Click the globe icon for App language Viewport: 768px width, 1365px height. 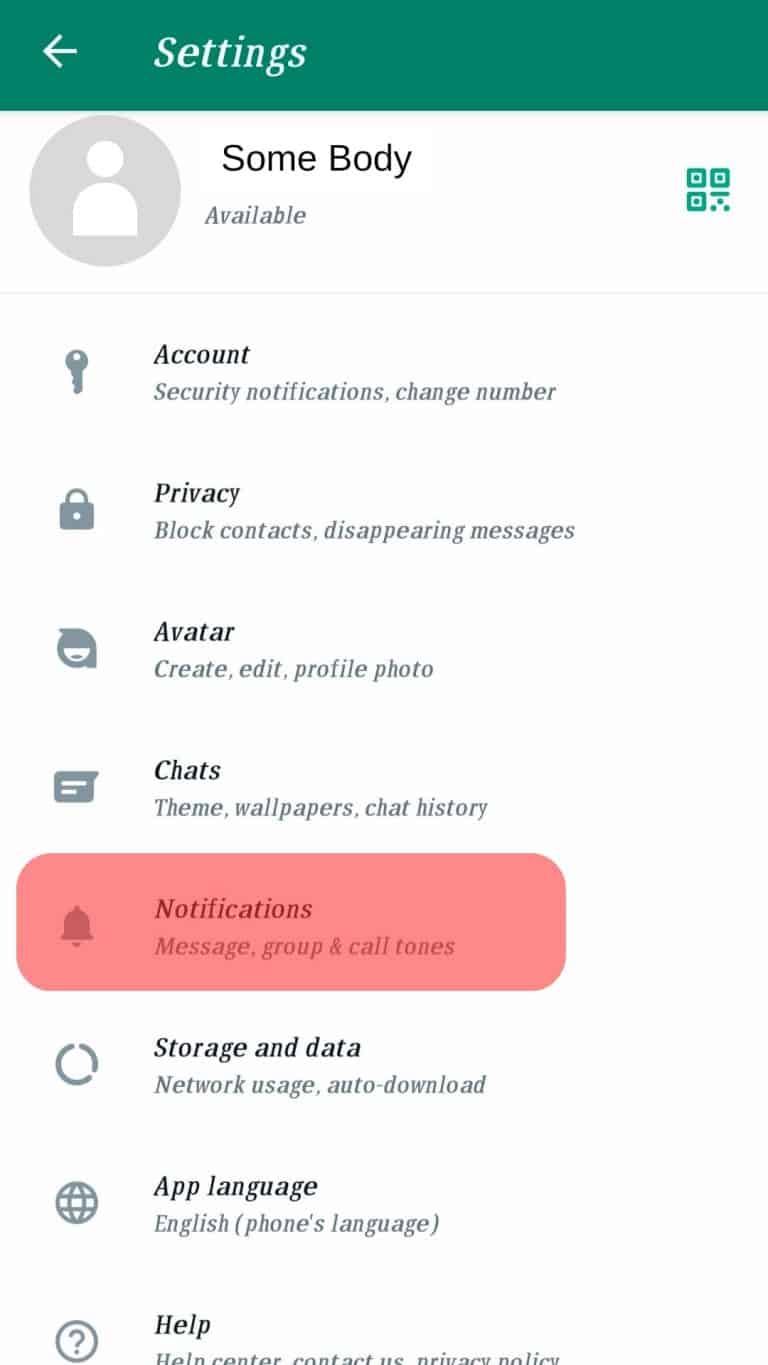tap(76, 1203)
